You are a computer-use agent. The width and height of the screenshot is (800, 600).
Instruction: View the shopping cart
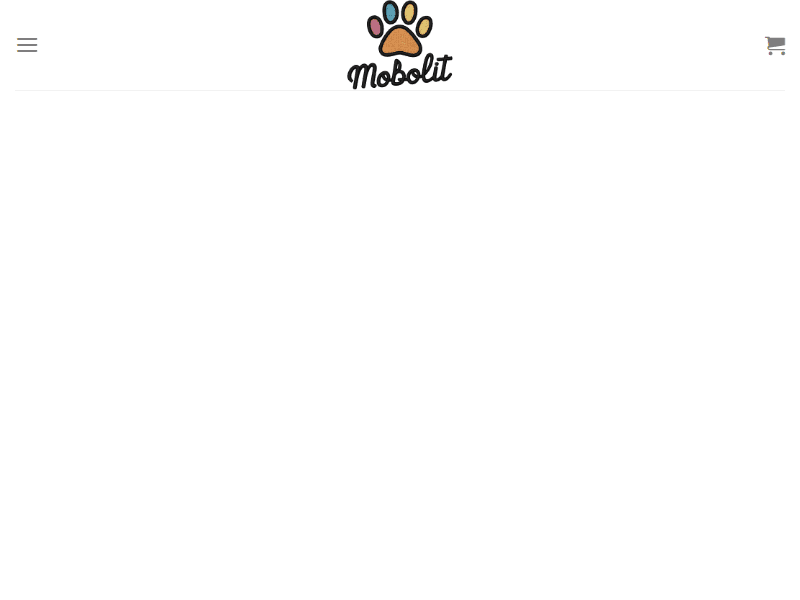[775, 45]
